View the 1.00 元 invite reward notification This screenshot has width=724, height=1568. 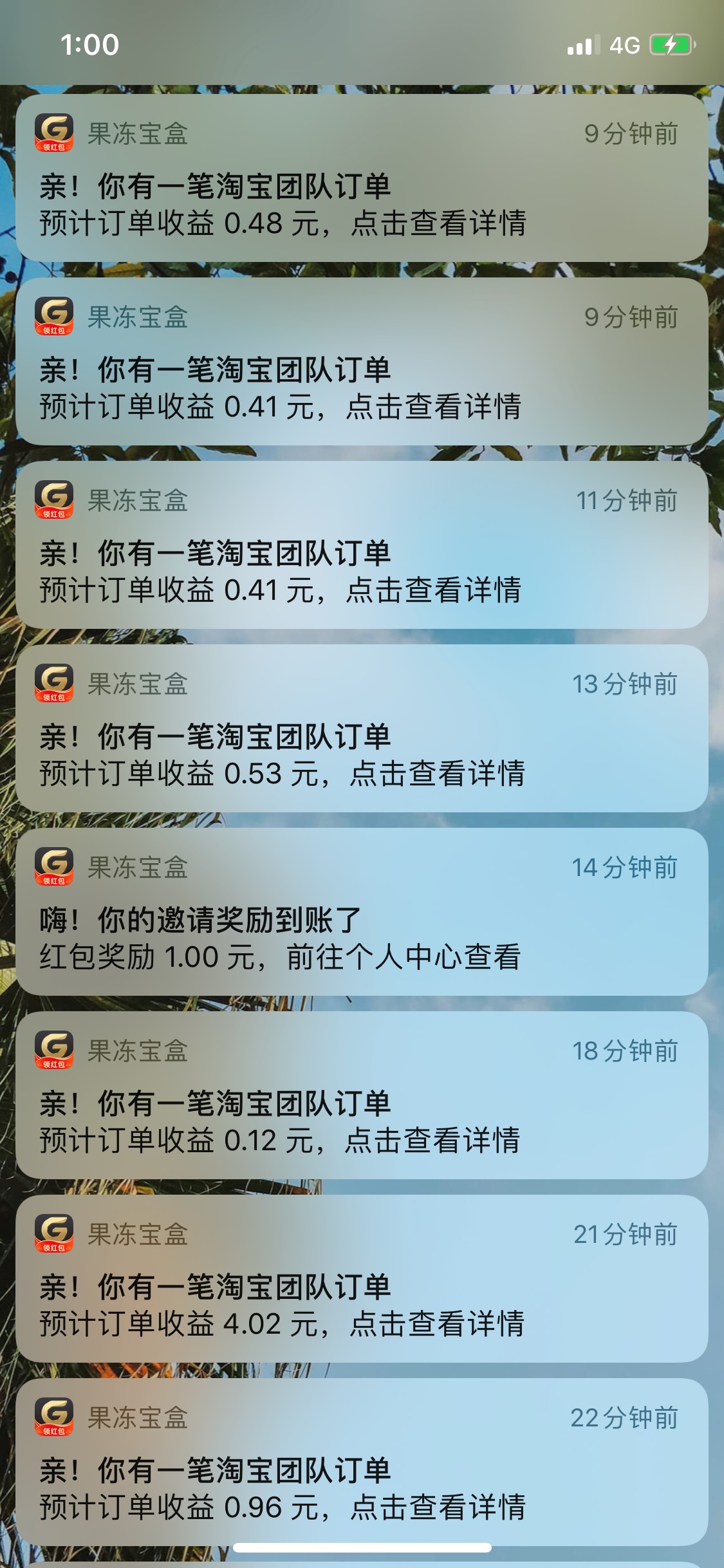362,912
